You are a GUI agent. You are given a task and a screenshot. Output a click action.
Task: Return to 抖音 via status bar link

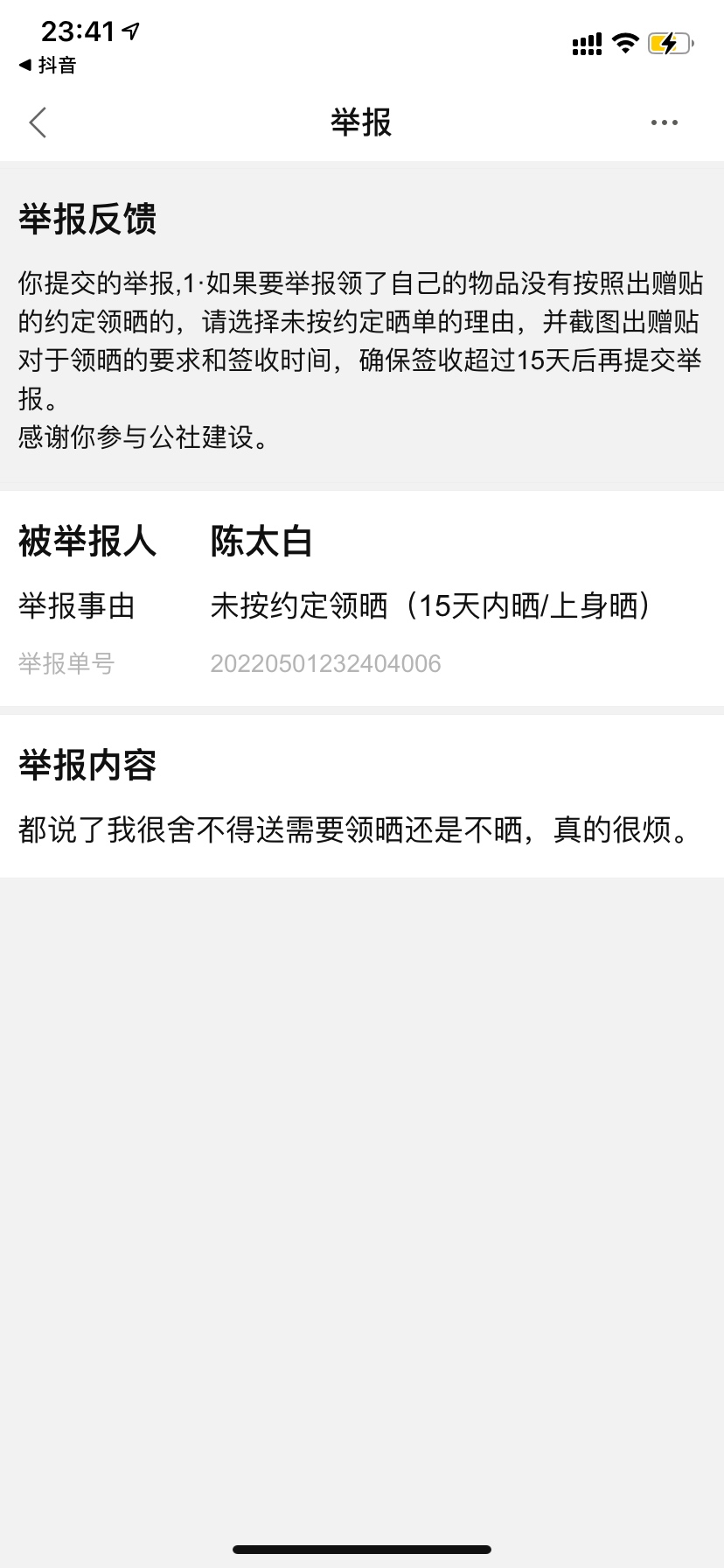point(48,65)
